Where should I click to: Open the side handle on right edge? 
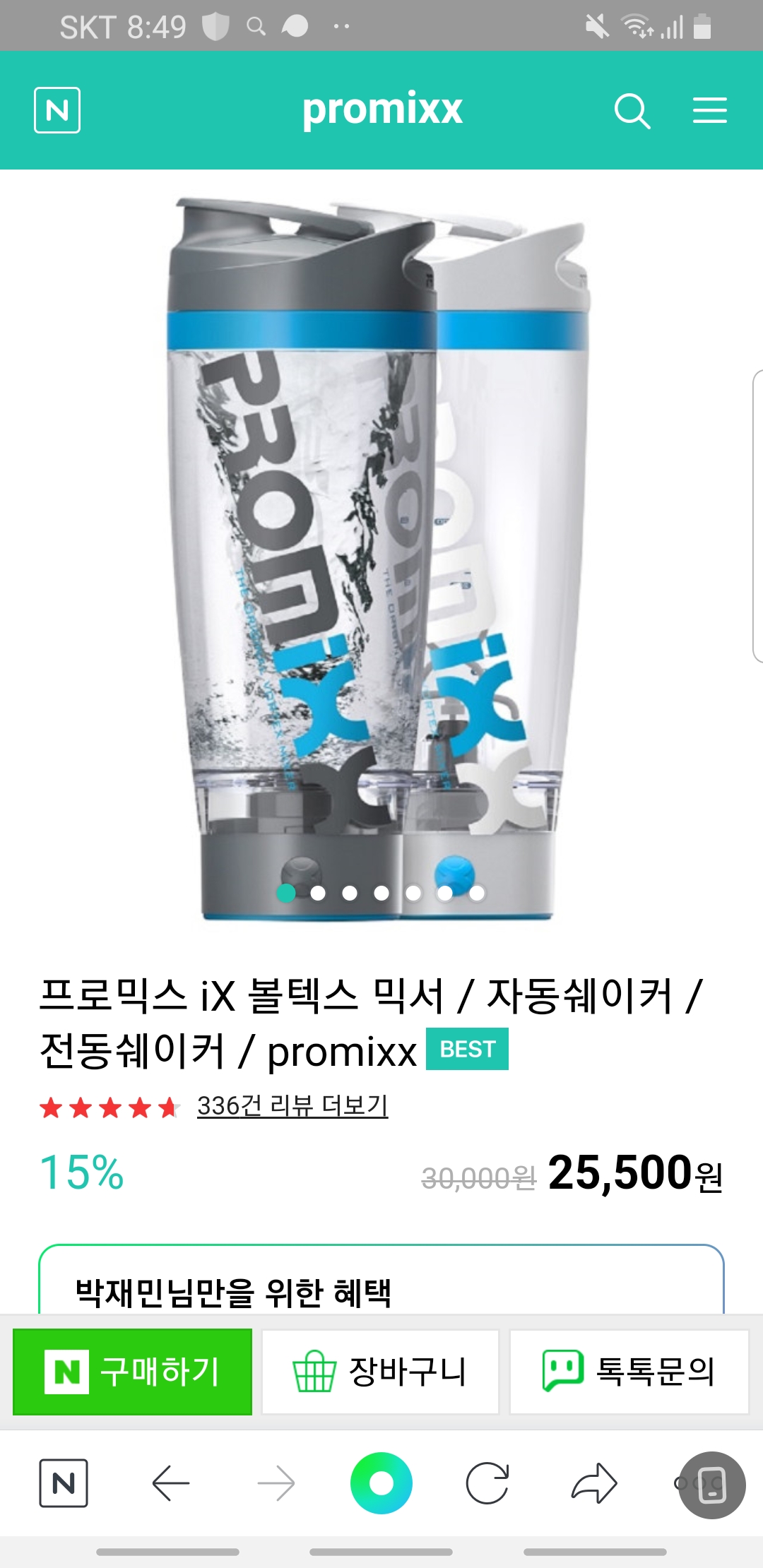point(757,516)
